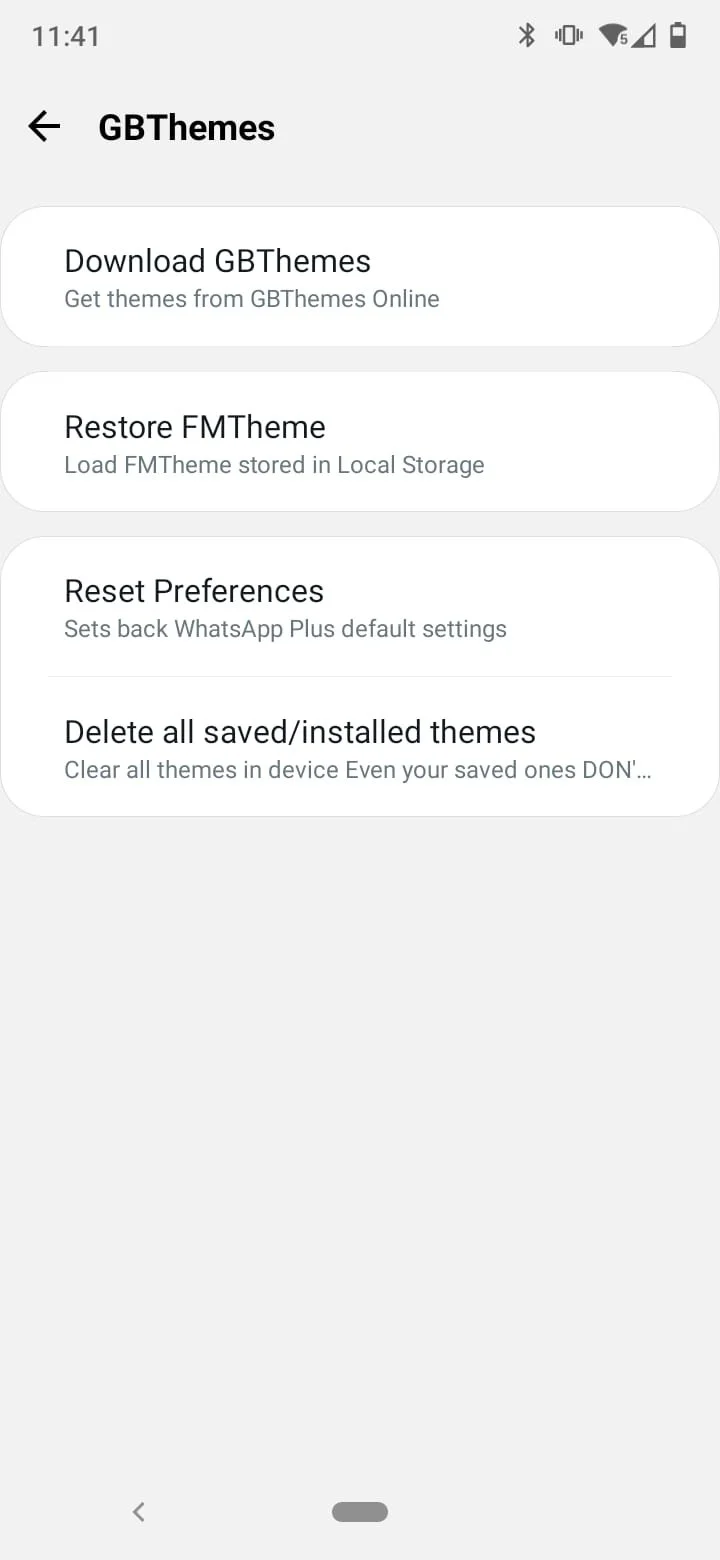Screen dimensions: 720x1560
Task: Tap the vibrate mode status icon
Action: (x=568, y=35)
